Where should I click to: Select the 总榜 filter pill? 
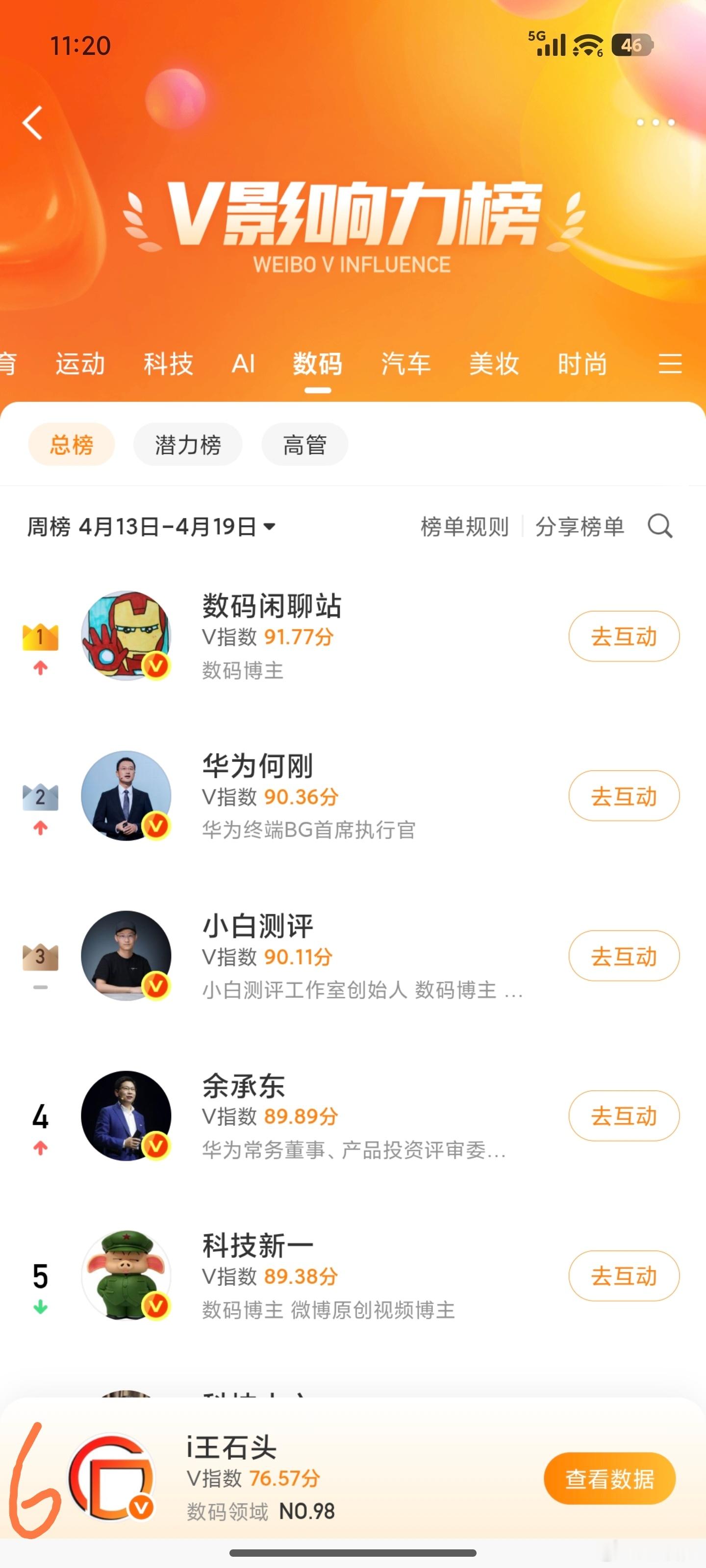(71, 444)
